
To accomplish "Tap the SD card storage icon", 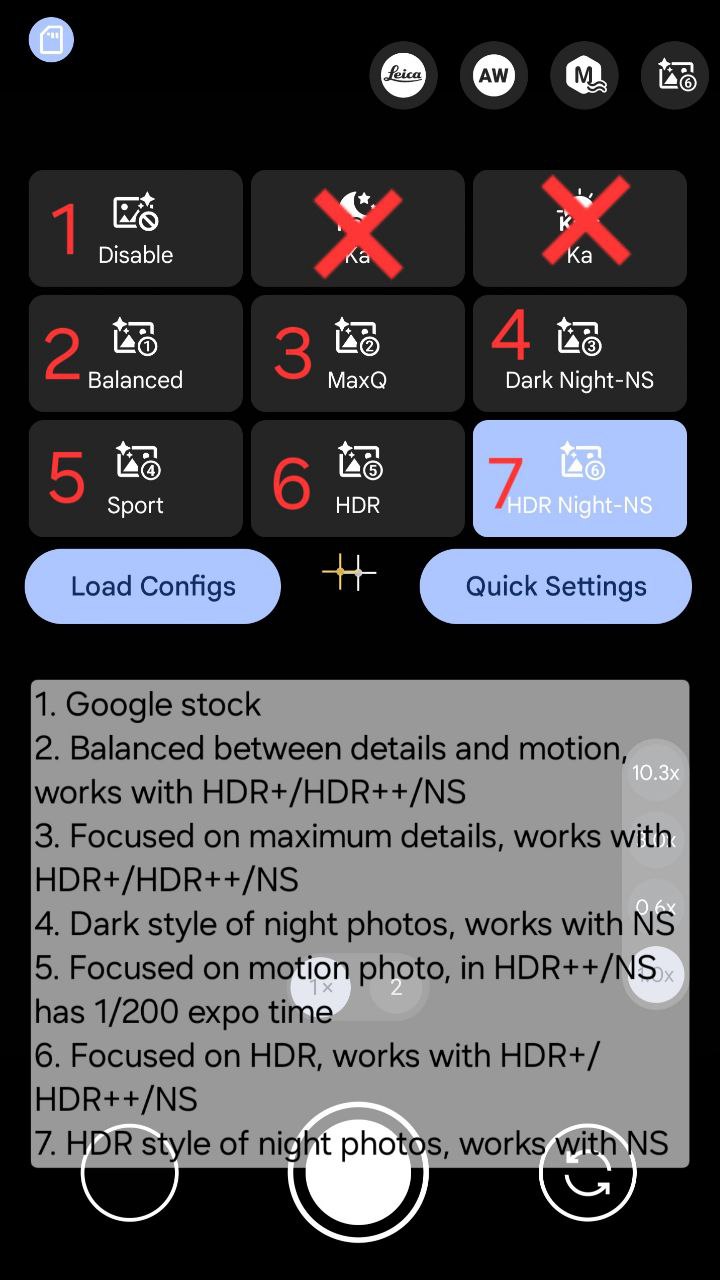I will click(x=51, y=41).
